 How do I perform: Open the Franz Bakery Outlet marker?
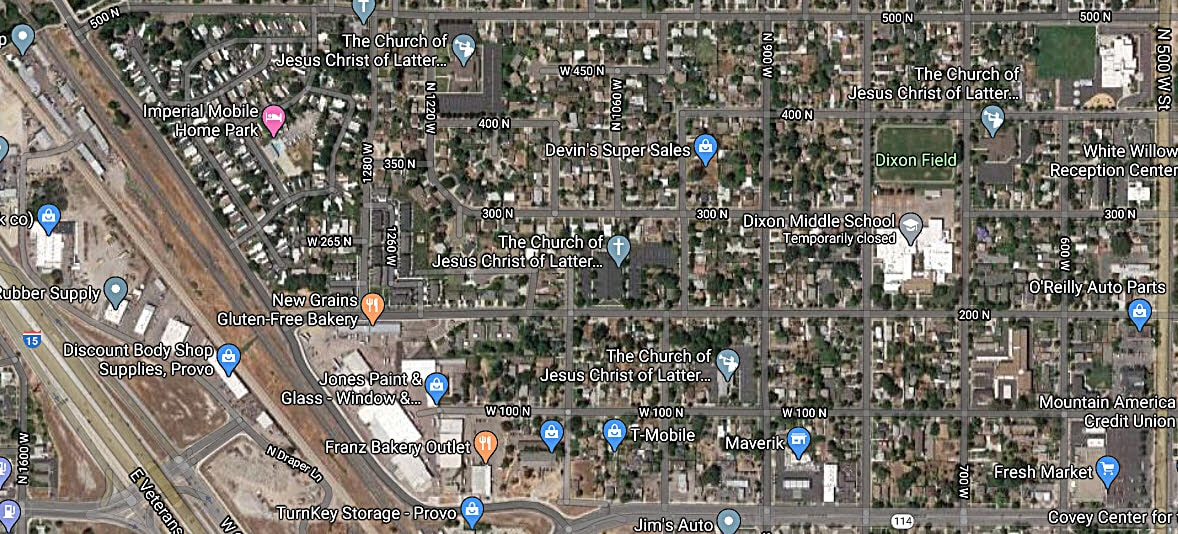click(485, 445)
